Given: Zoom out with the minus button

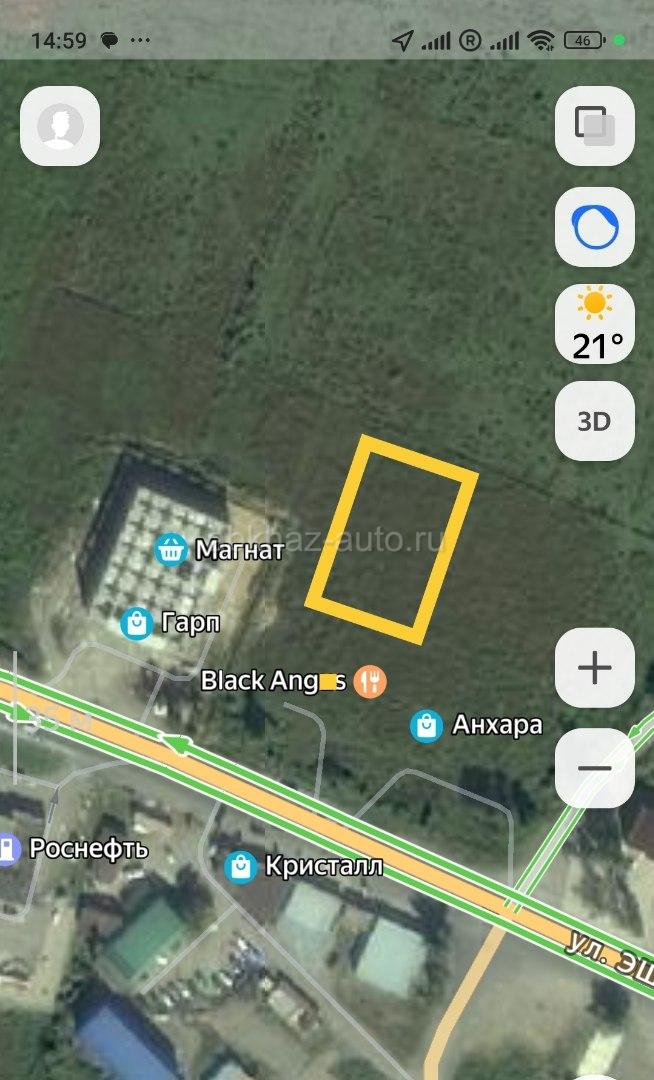Looking at the screenshot, I should 595,768.
